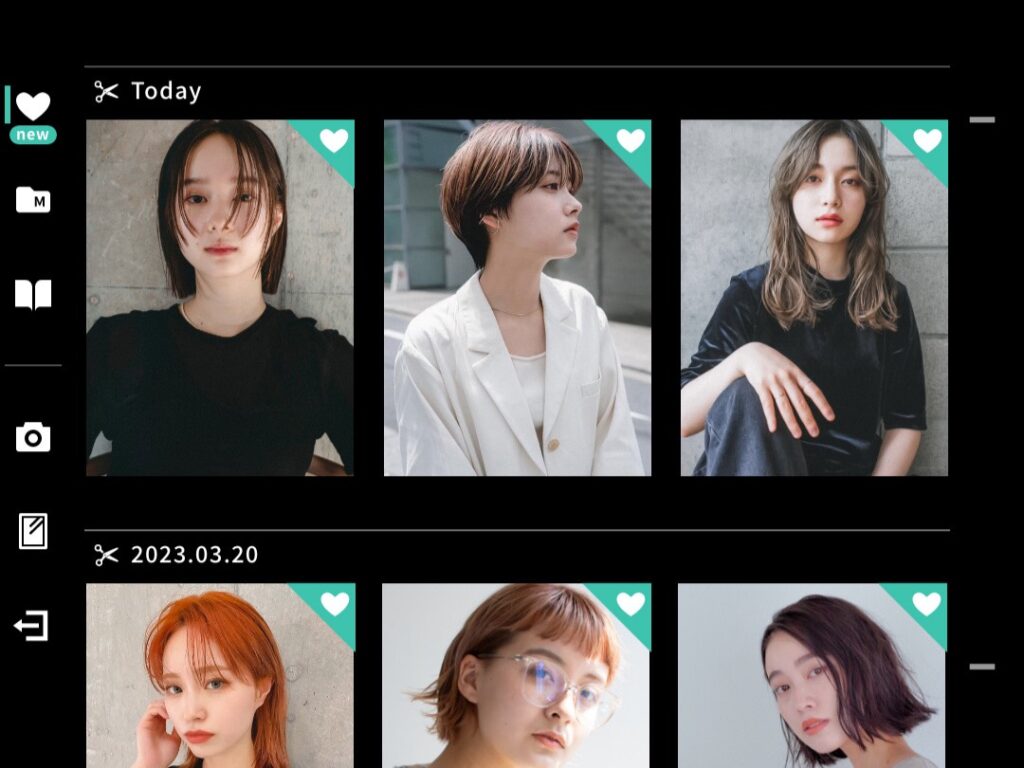Image resolution: width=1024 pixels, height=768 pixels.
Task: Toggle heart on dark purple bob photo
Action: tap(927, 604)
